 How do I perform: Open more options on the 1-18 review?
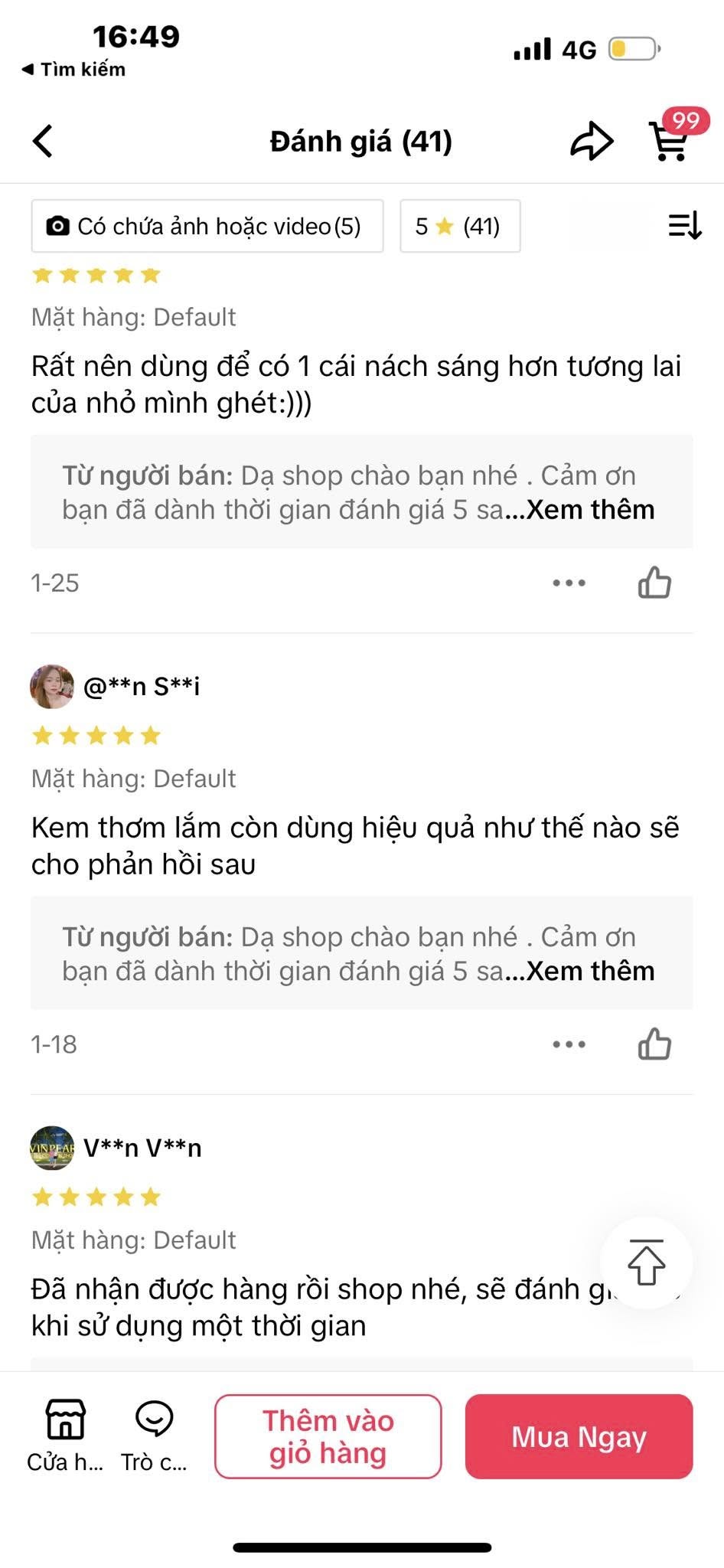pyautogui.click(x=569, y=1044)
